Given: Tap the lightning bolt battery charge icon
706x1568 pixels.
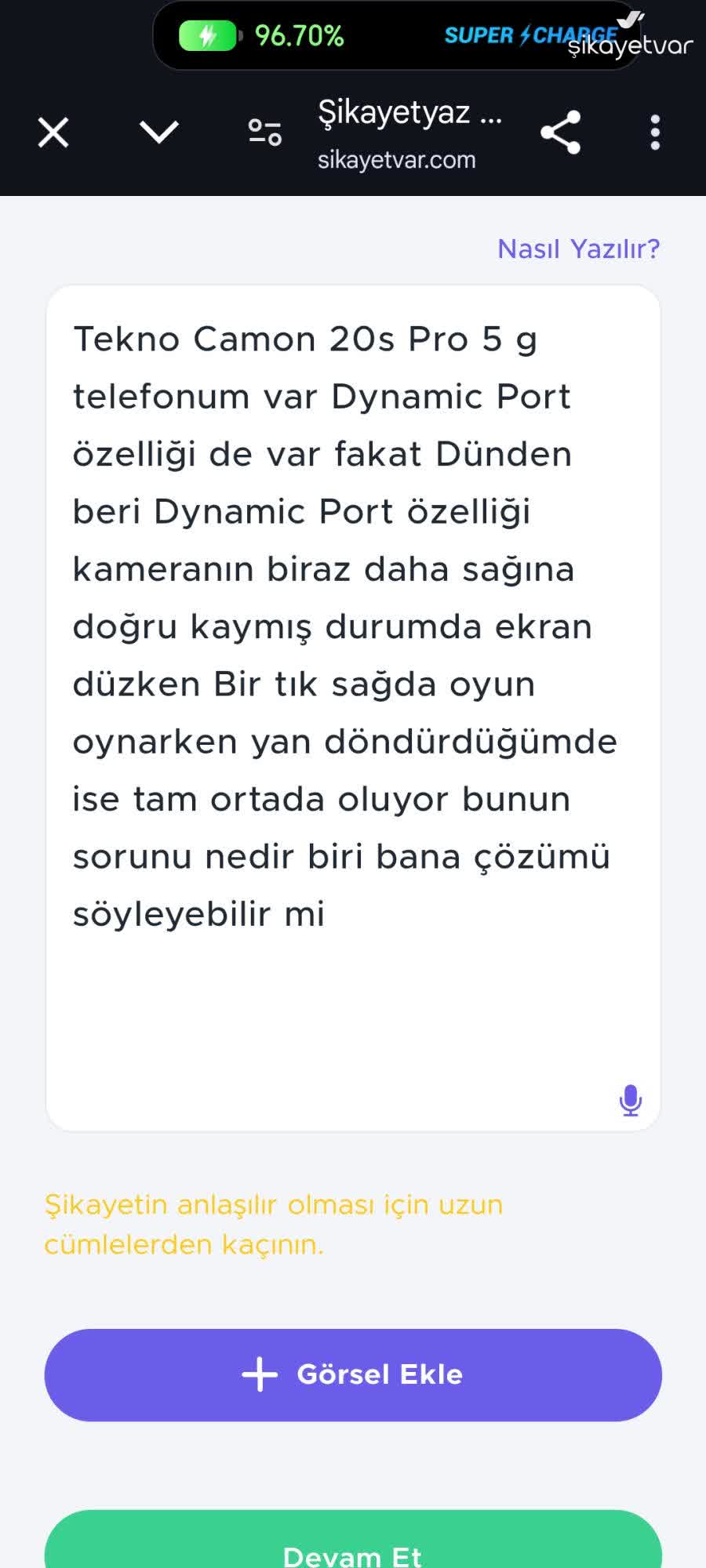Looking at the screenshot, I should pyautogui.click(x=207, y=34).
